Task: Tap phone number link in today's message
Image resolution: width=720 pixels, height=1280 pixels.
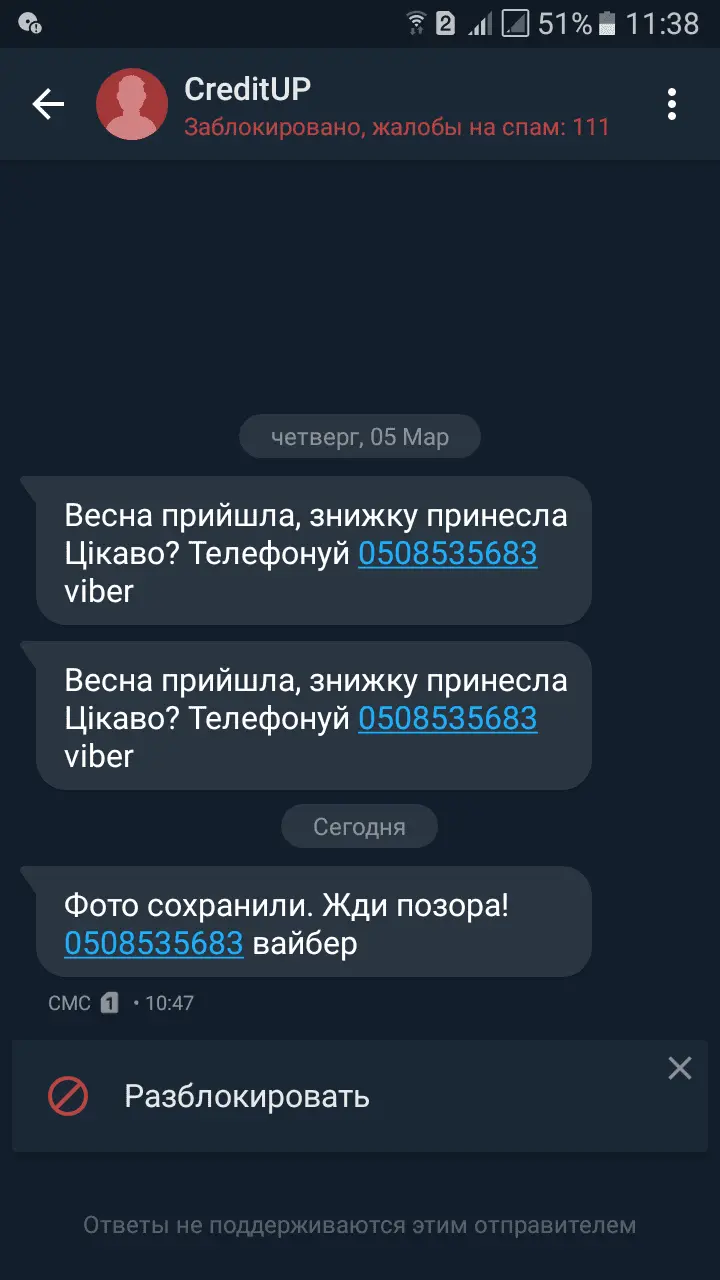Action: tap(153, 943)
